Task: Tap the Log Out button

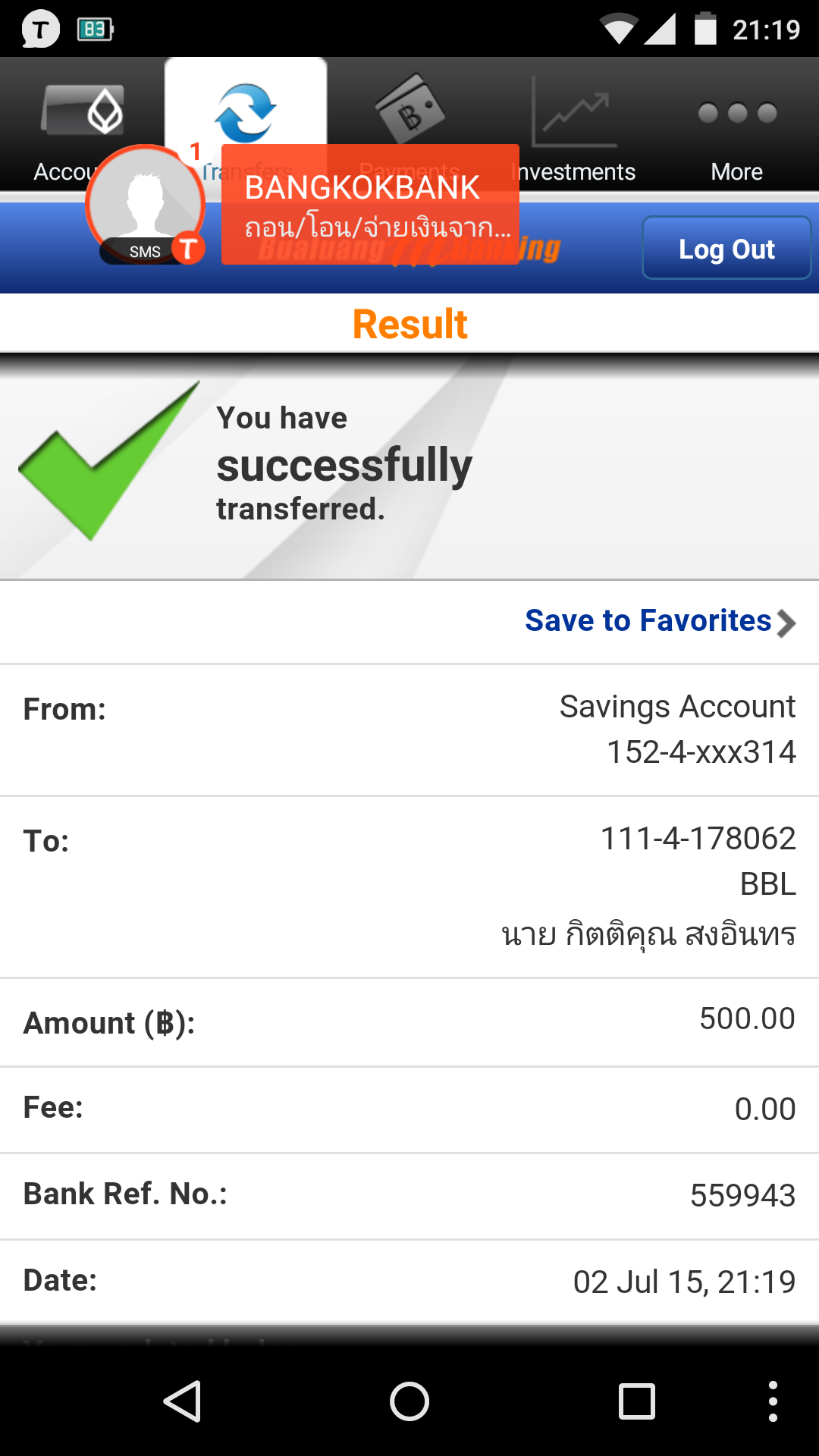Action: point(726,249)
